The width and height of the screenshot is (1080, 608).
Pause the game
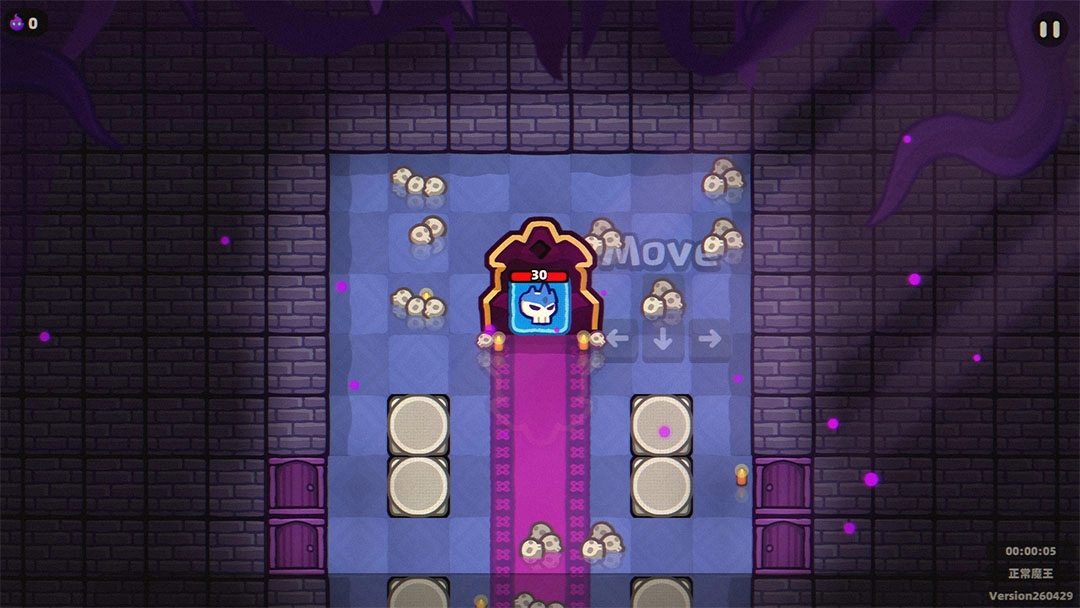[1050, 30]
